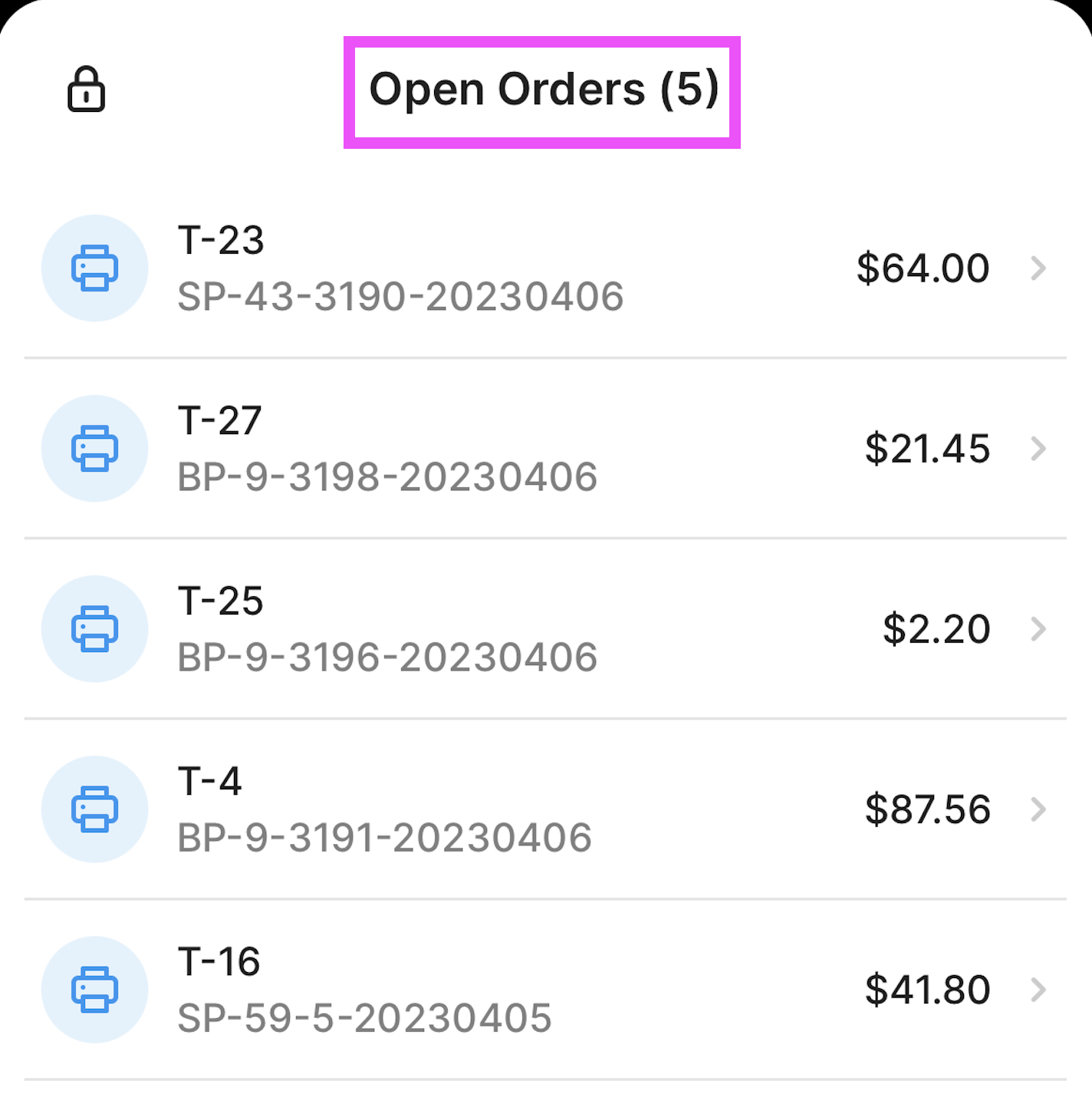Open order T-27 for $21.45
The height and width of the screenshot is (1094, 1092).
[x=537, y=449]
